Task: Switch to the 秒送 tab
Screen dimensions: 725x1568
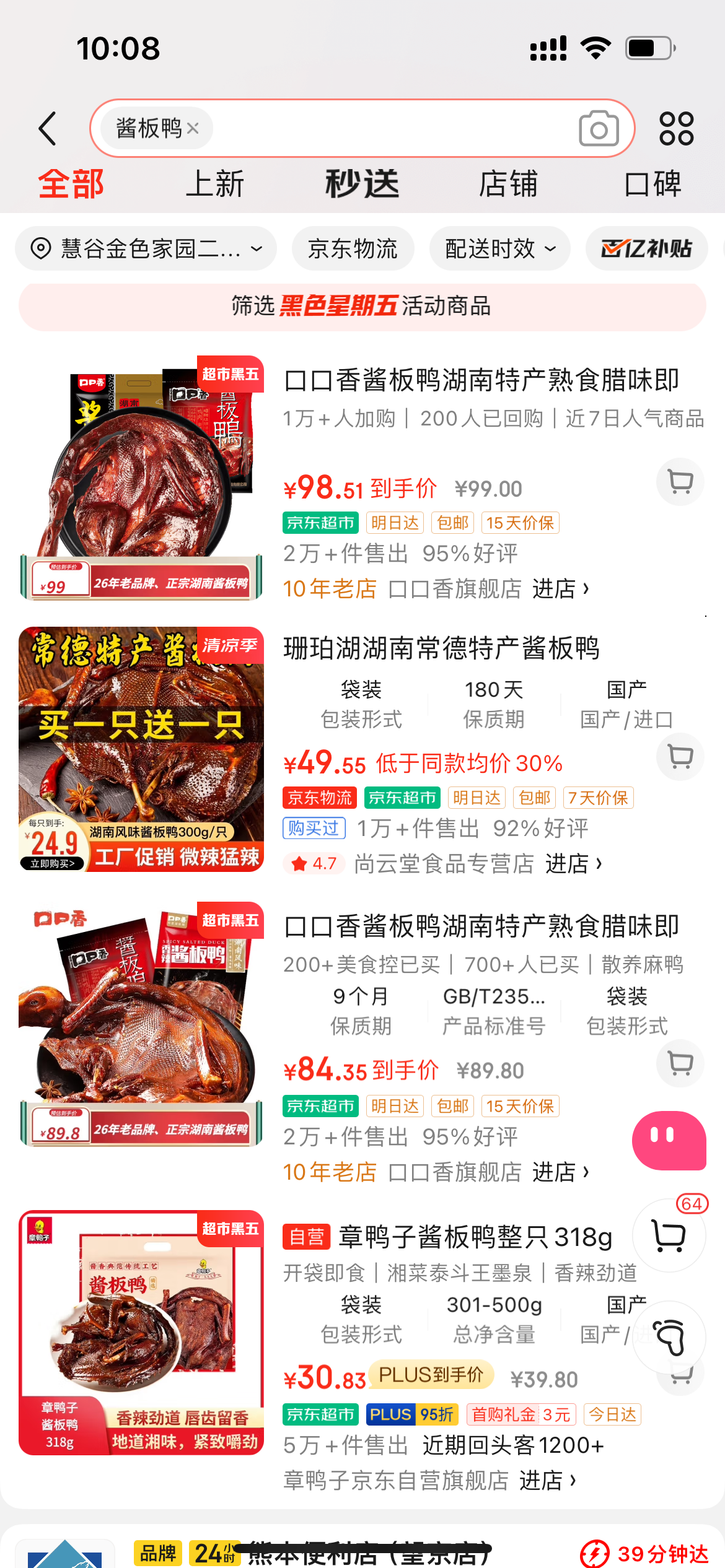Action: click(362, 184)
